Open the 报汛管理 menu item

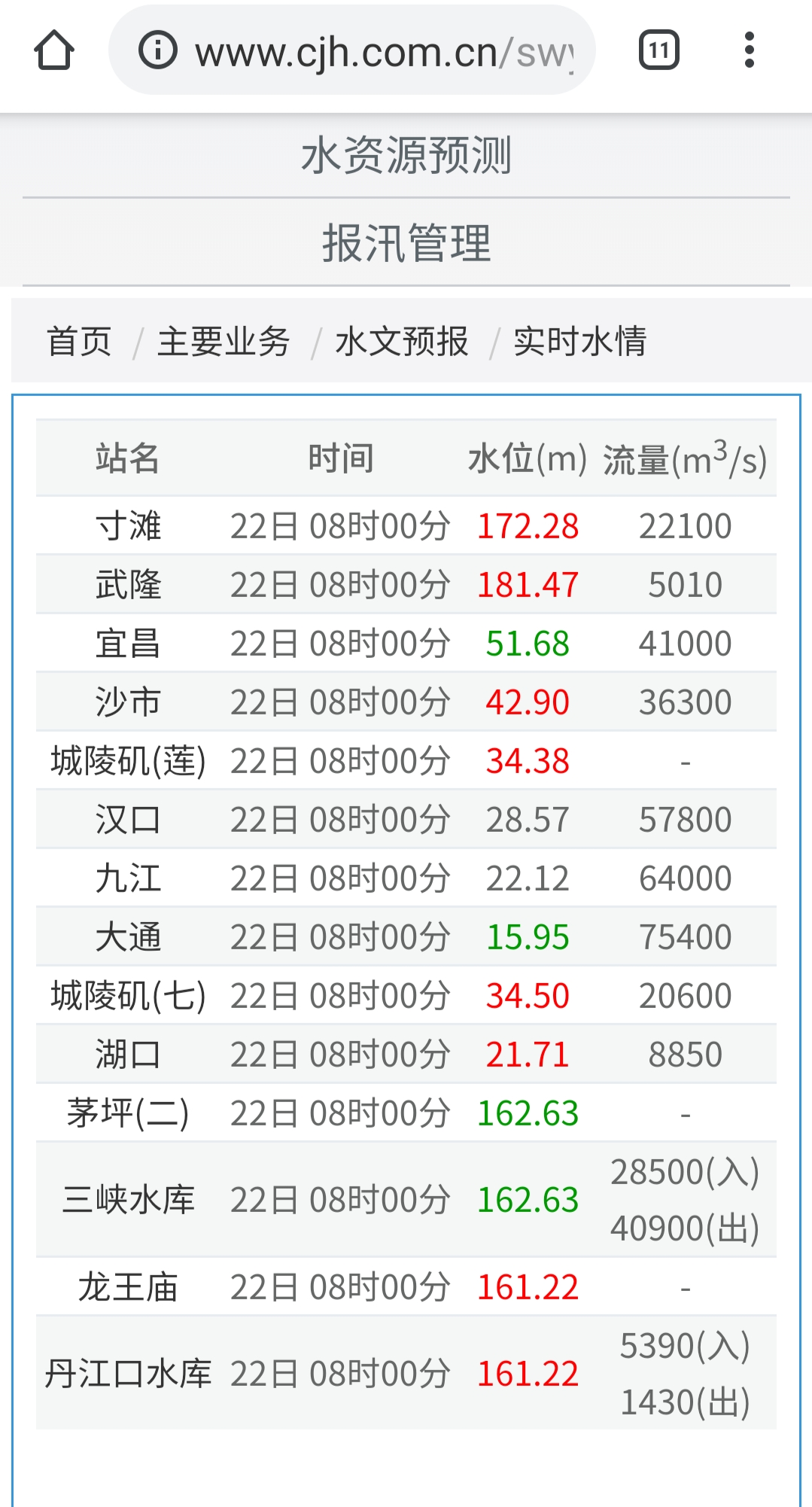pos(406,243)
